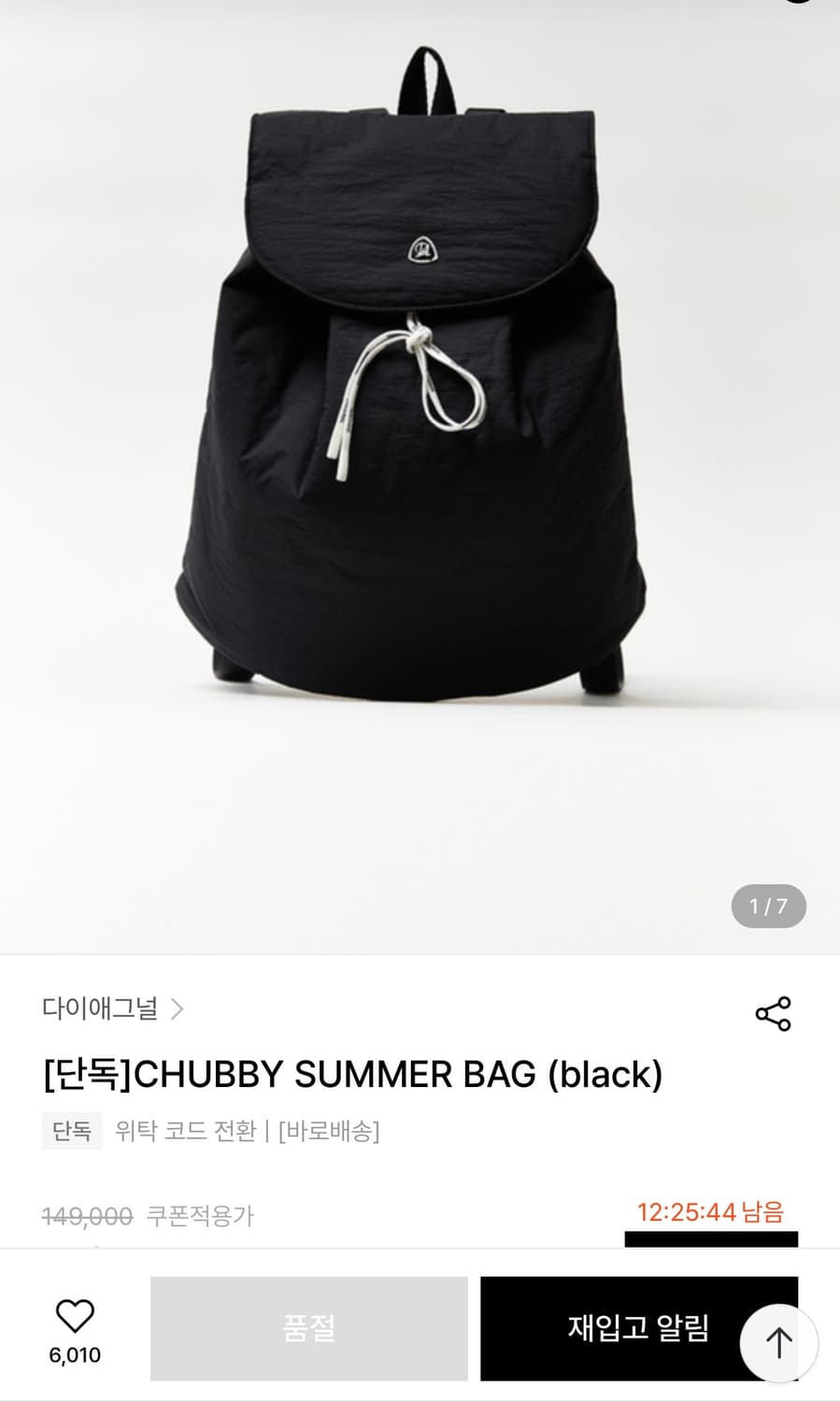Tap the image counter showing 1/7
Screen dimensions: 840x1402
point(769,906)
